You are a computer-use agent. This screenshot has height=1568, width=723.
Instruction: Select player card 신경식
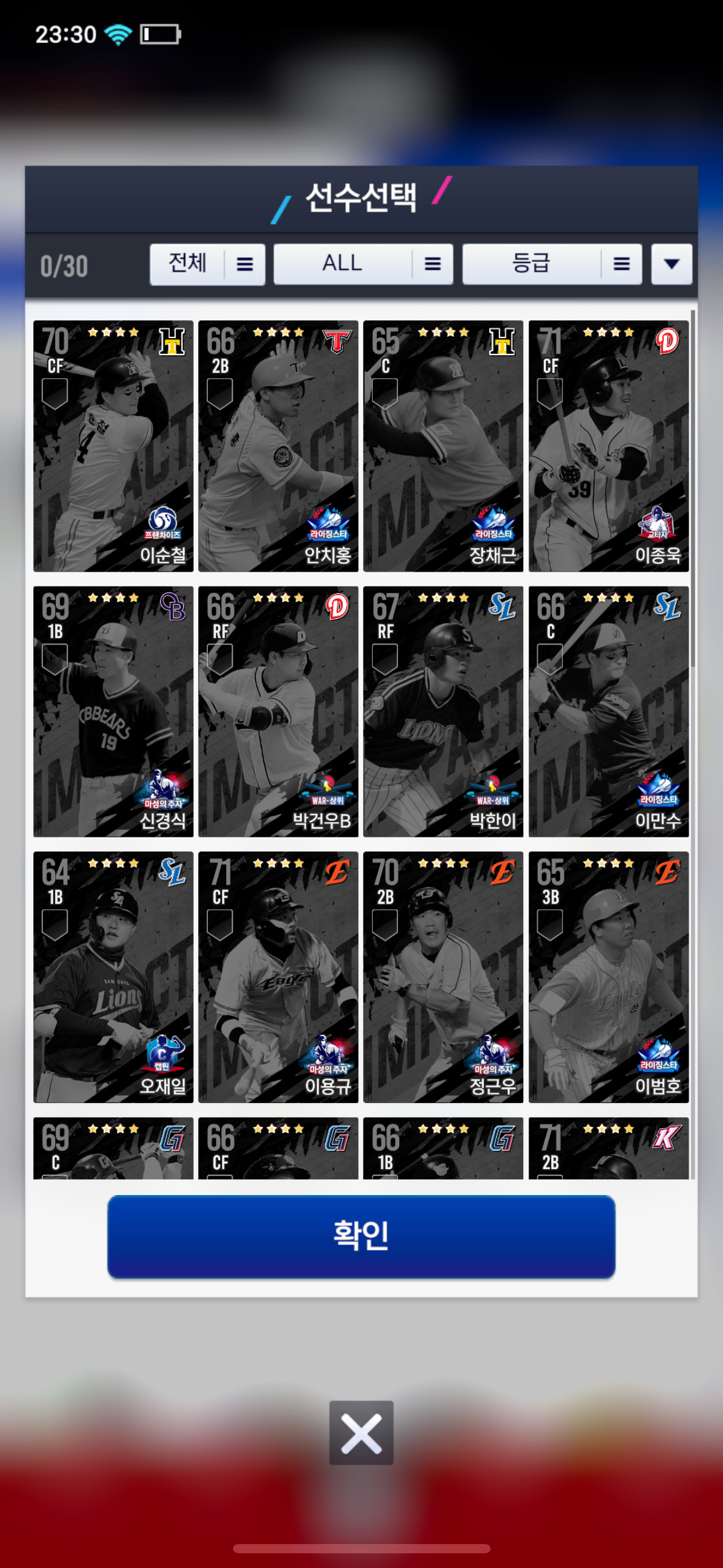pyautogui.click(x=113, y=712)
